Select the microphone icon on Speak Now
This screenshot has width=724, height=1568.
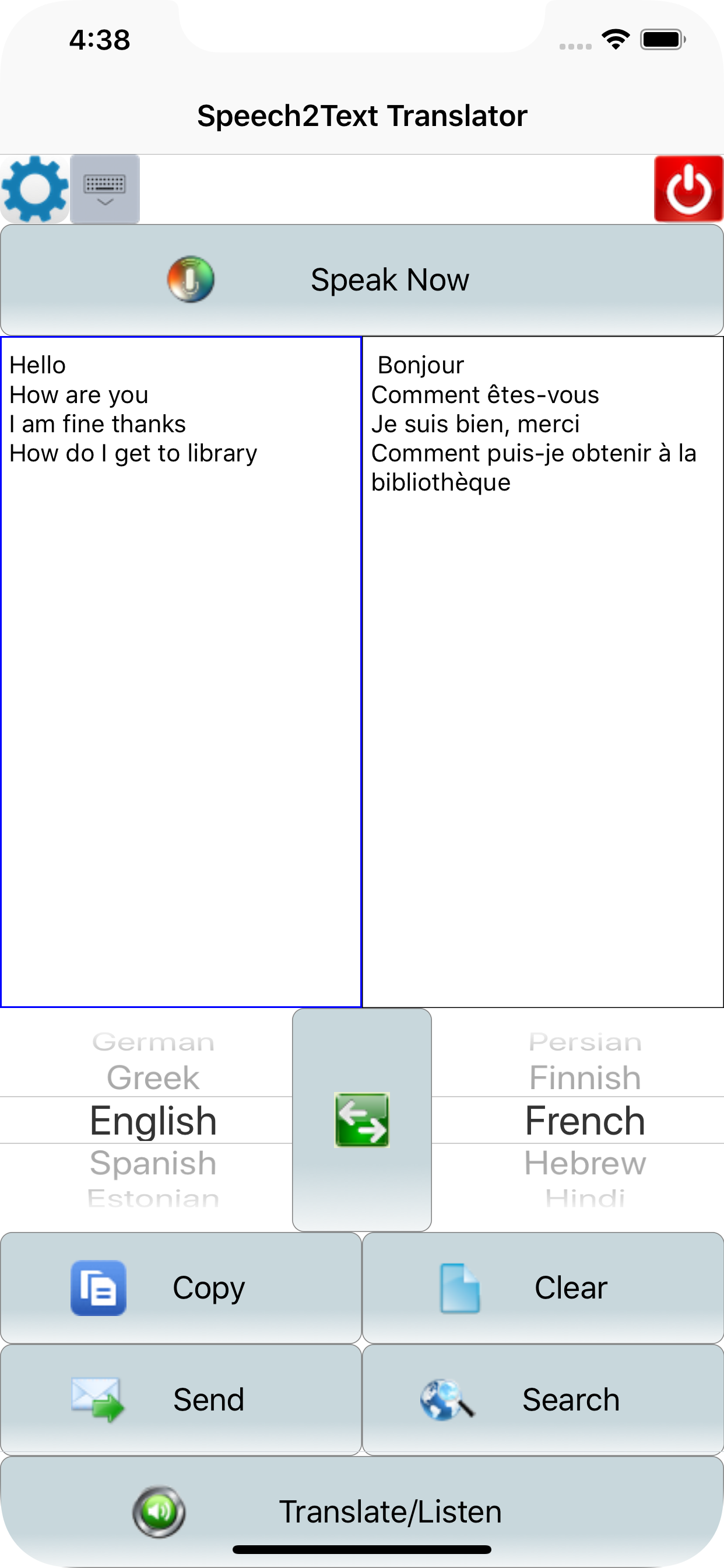pyautogui.click(x=191, y=279)
